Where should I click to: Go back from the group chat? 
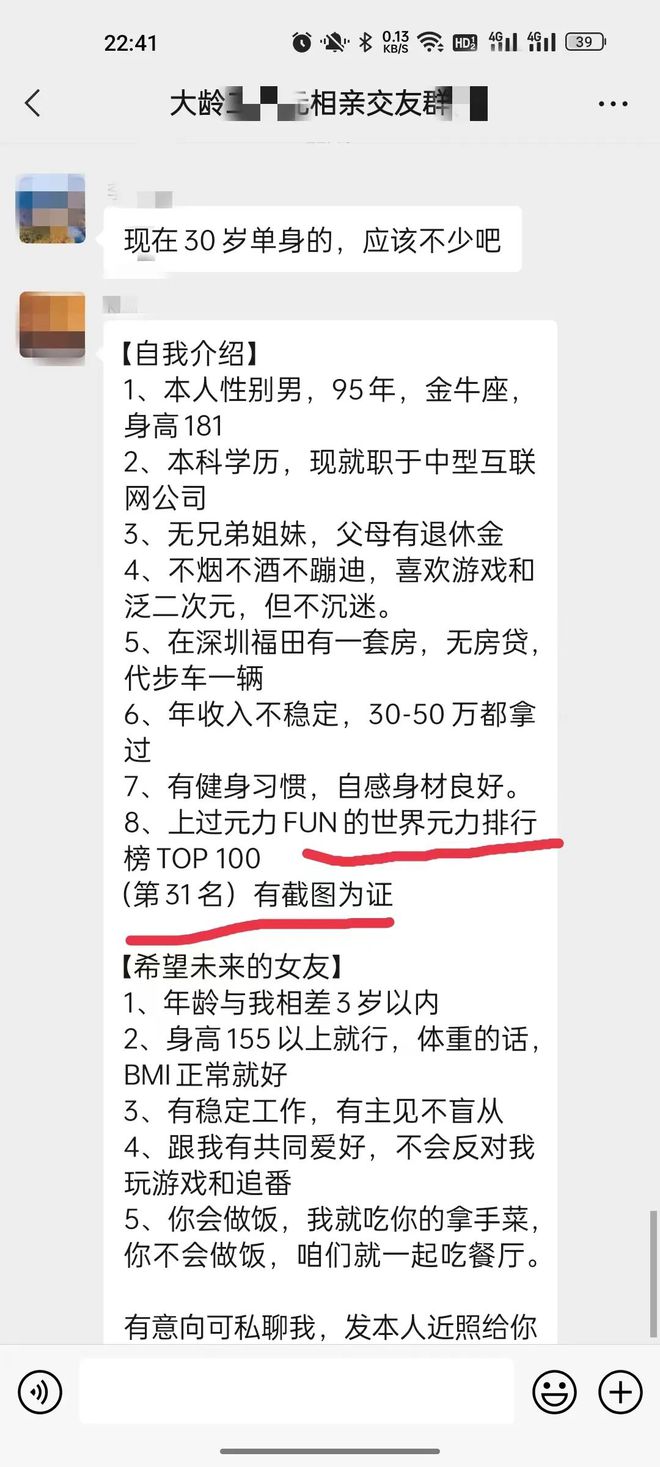33,103
